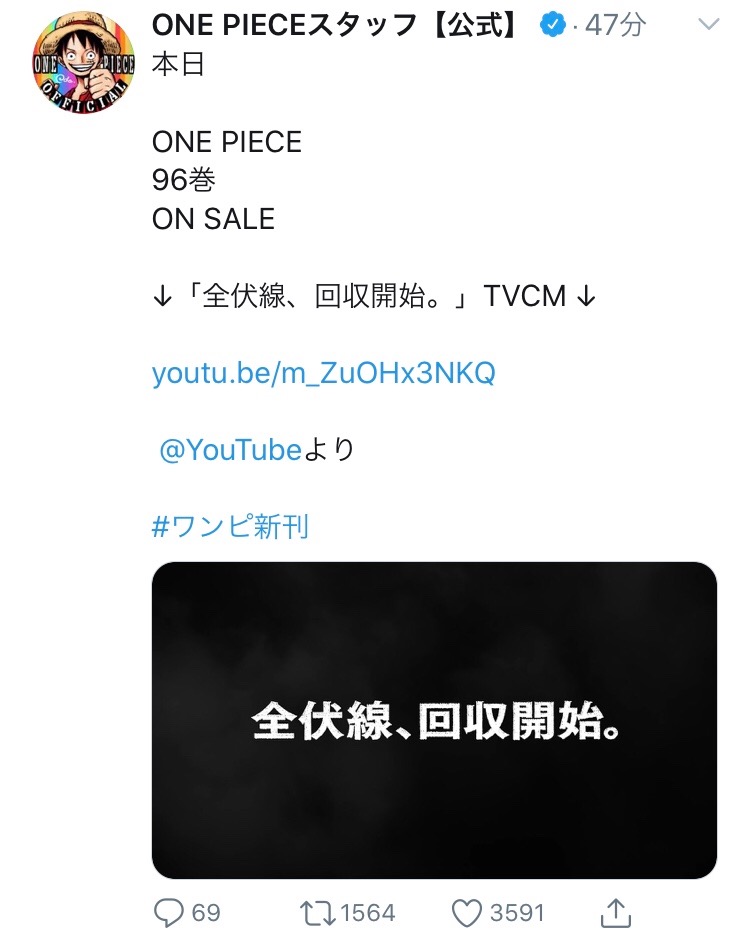Open the ONE PIECE staff profile picture
Viewport: 750px width, 939px height.
pyautogui.click(x=84, y=63)
